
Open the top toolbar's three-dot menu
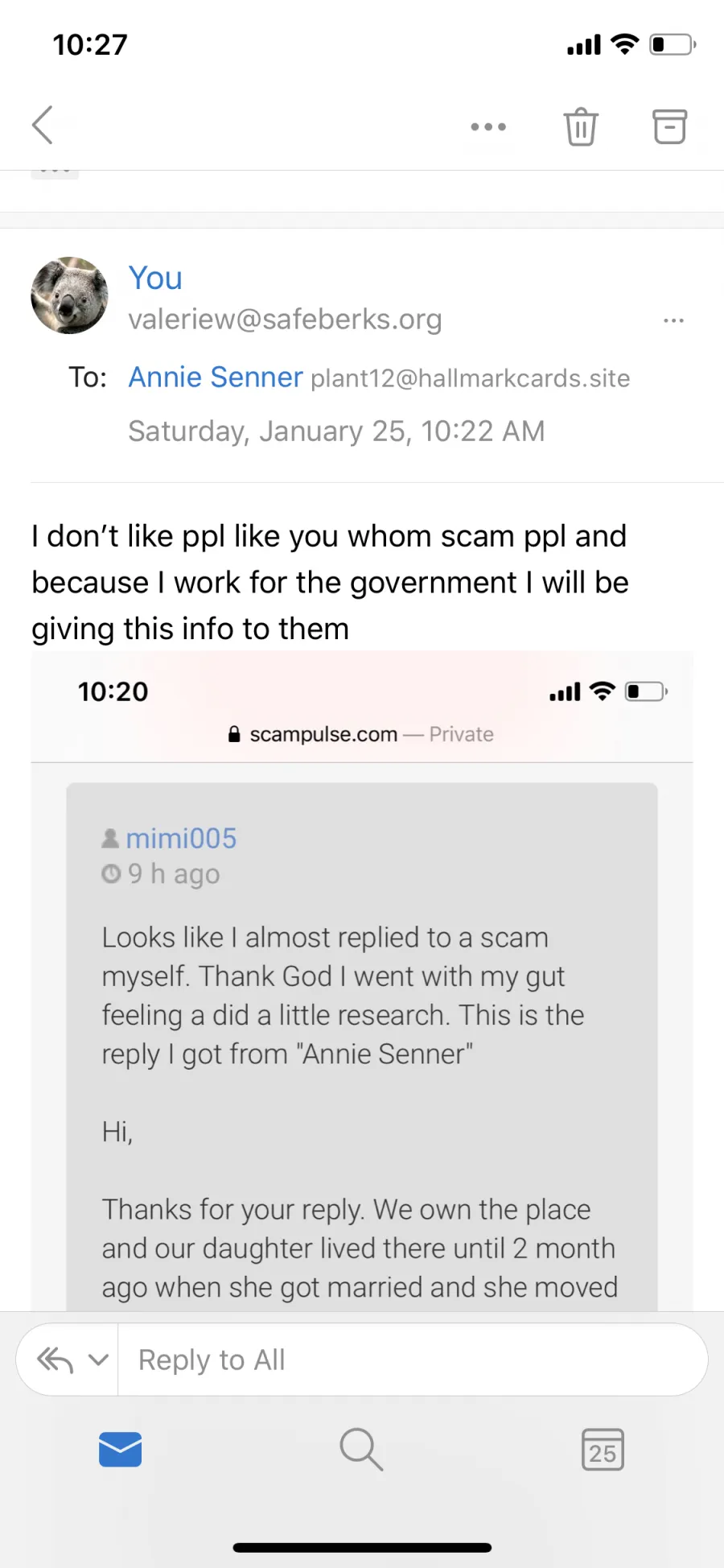[x=488, y=126]
